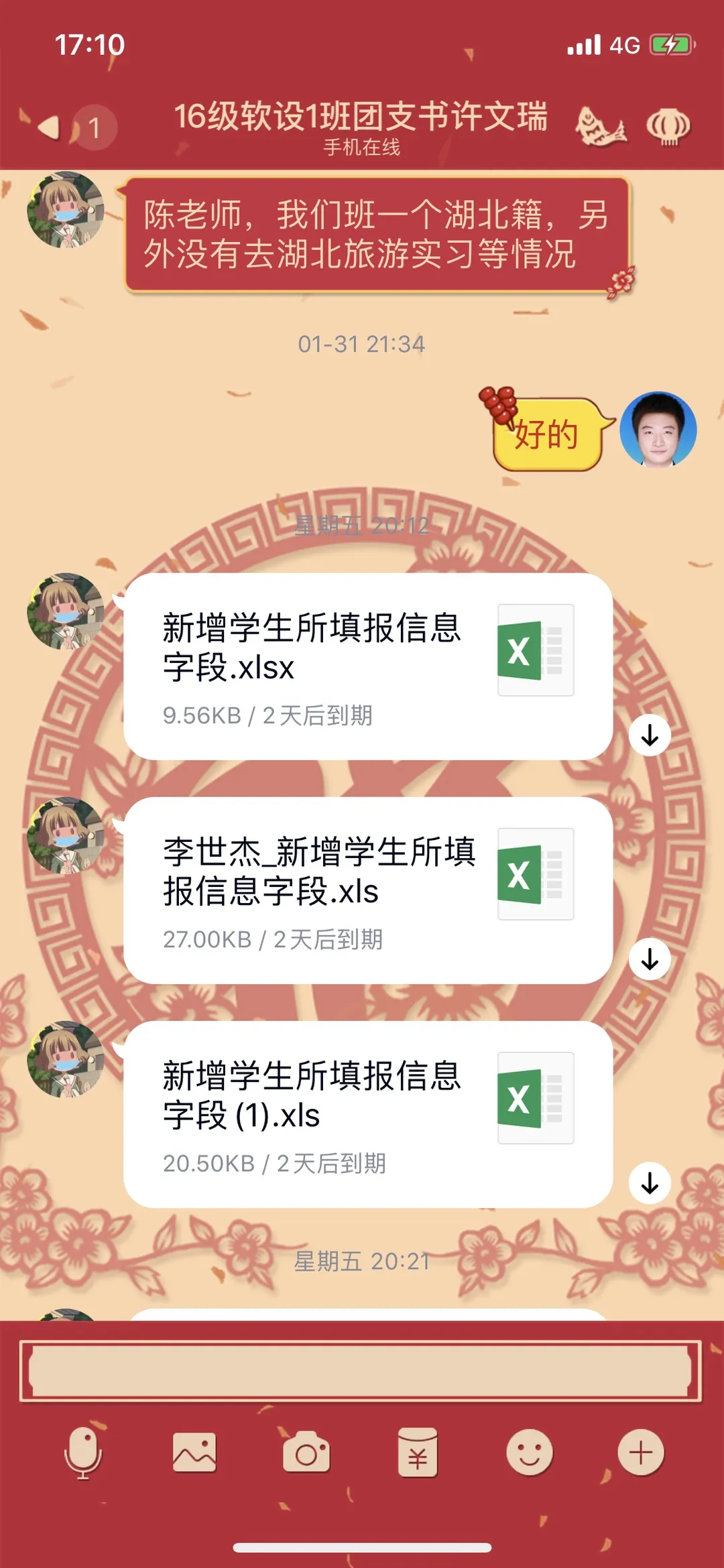View sender's avatar beside the 陈老师 message
Screen dimensions: 724x1568
[65, 210]
